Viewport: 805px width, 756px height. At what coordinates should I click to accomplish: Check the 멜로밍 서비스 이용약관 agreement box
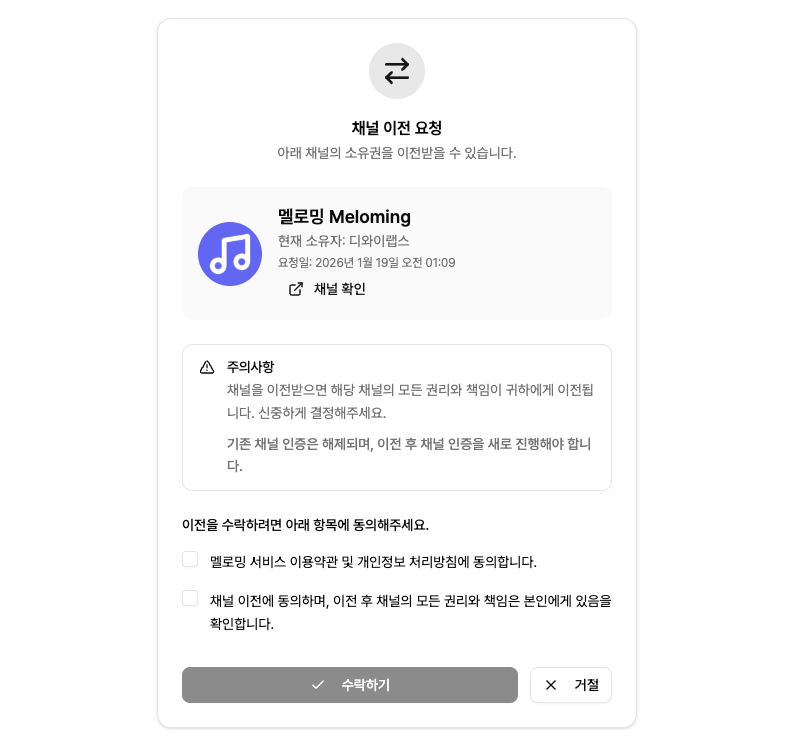pyautogui.click(x=190, y=560)
